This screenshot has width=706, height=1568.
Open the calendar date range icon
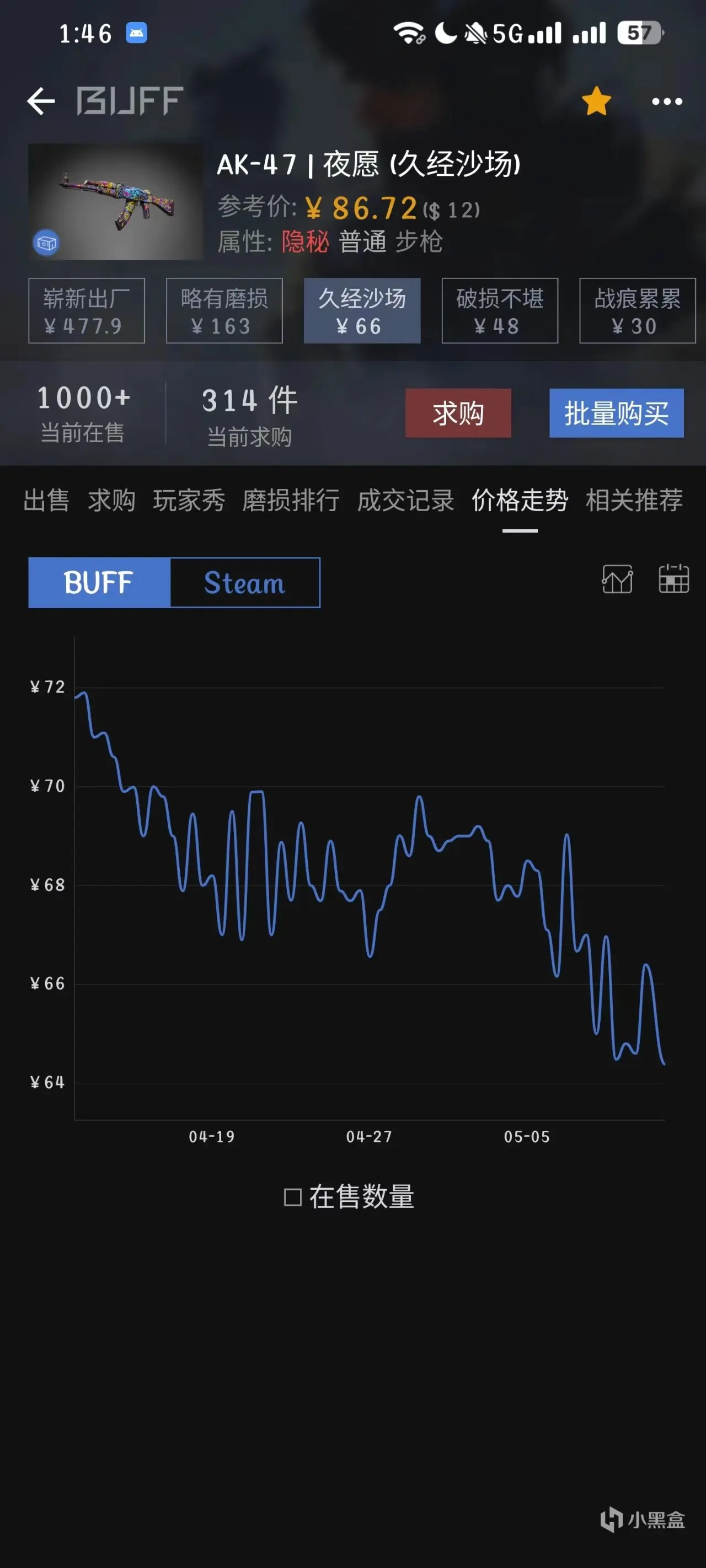(x=673, y=579)
